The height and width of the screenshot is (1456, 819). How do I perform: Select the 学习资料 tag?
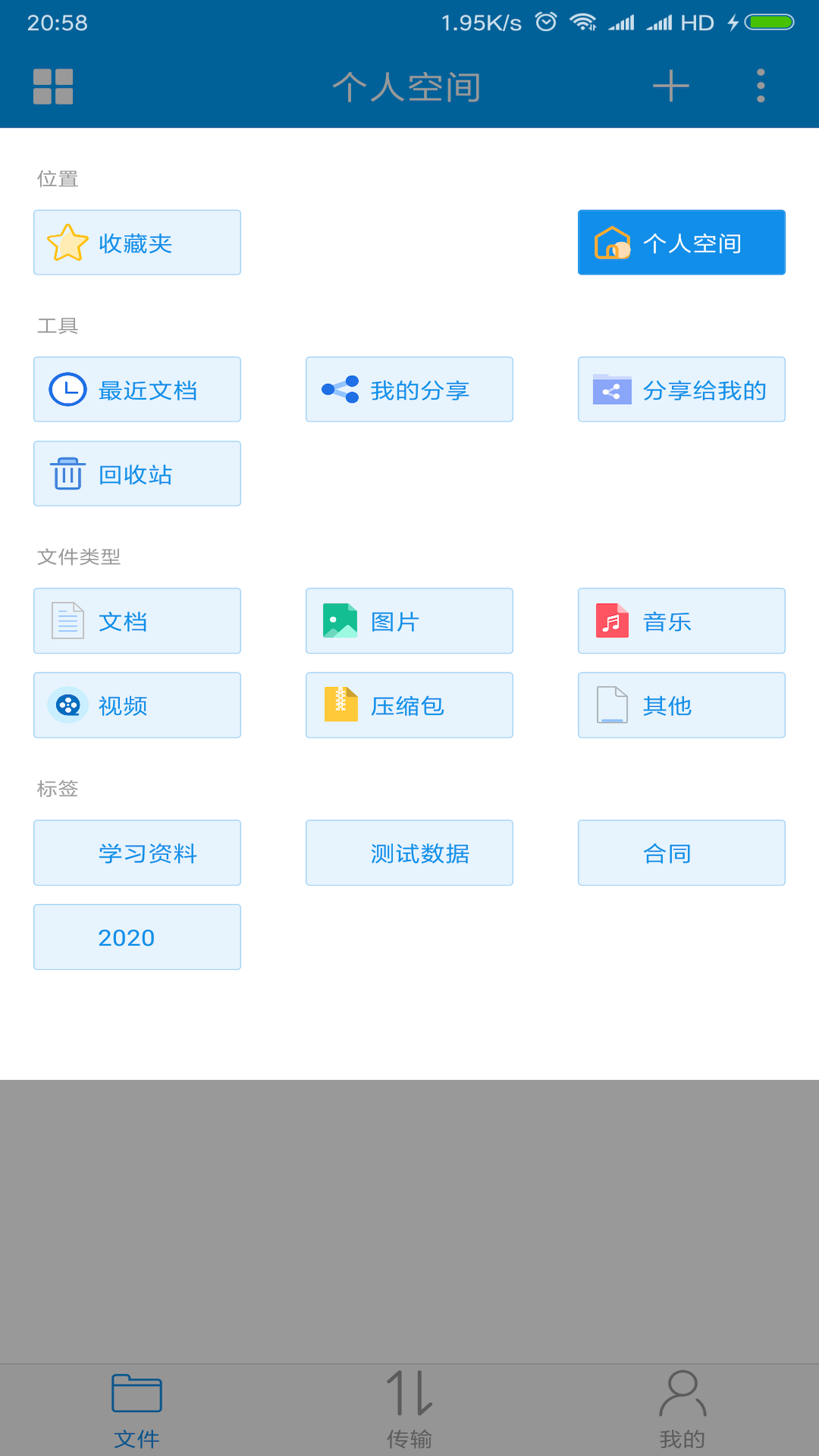pyautogui.click(x=137, y=853)
